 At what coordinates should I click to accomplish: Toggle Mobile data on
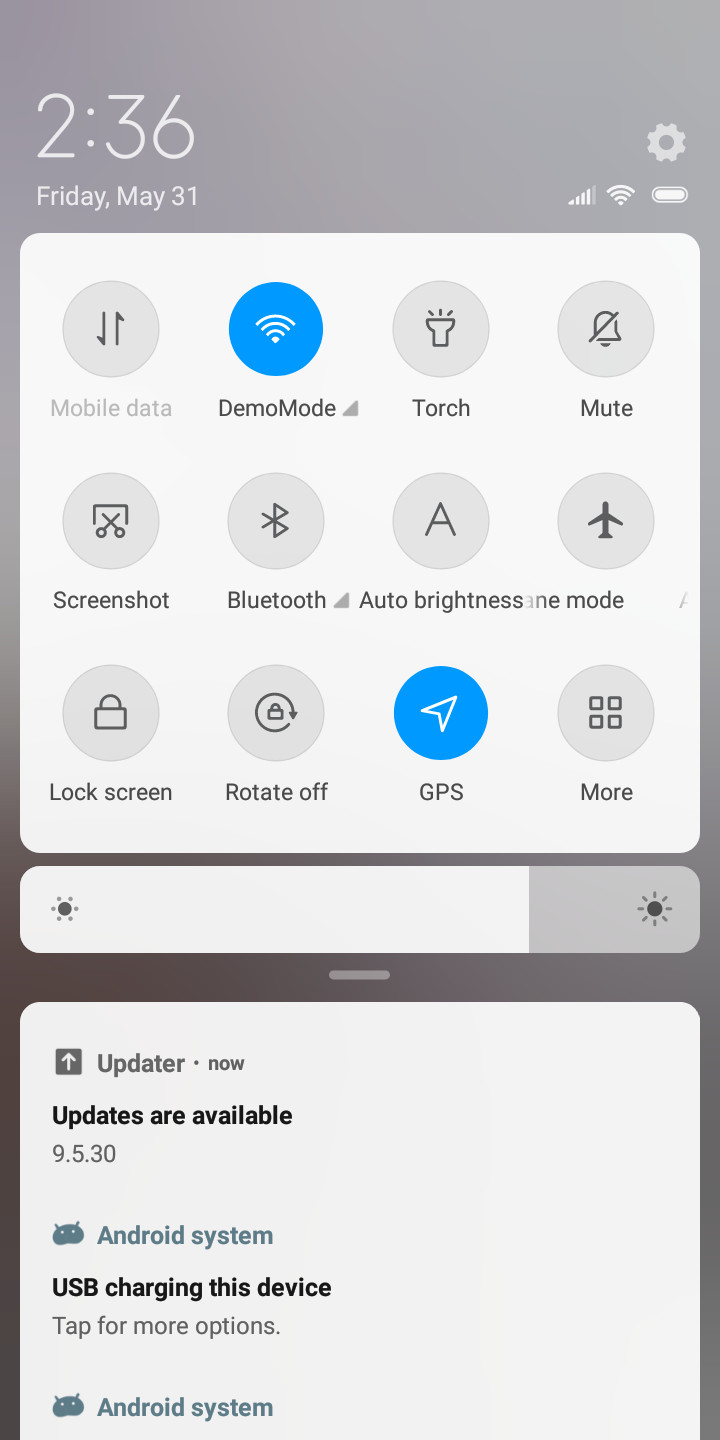tap(111, 329)
